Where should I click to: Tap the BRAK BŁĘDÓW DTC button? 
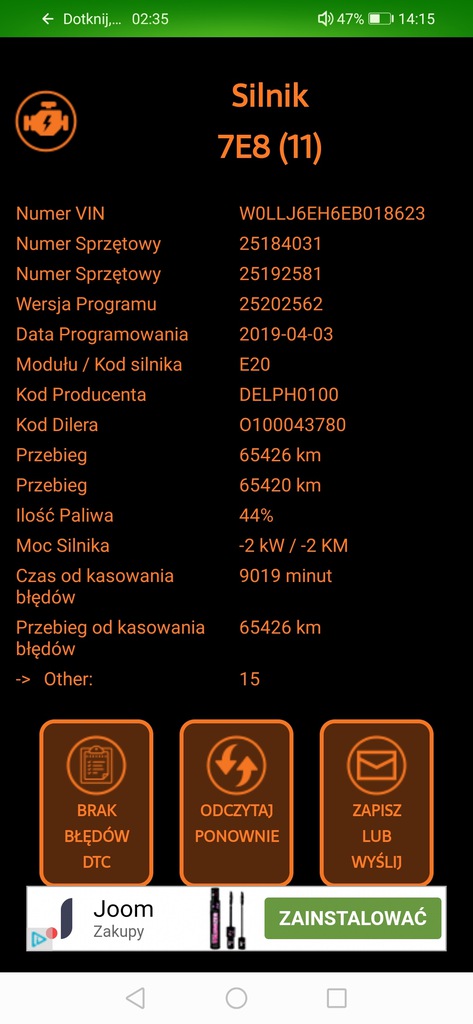[x=97, y=803]
